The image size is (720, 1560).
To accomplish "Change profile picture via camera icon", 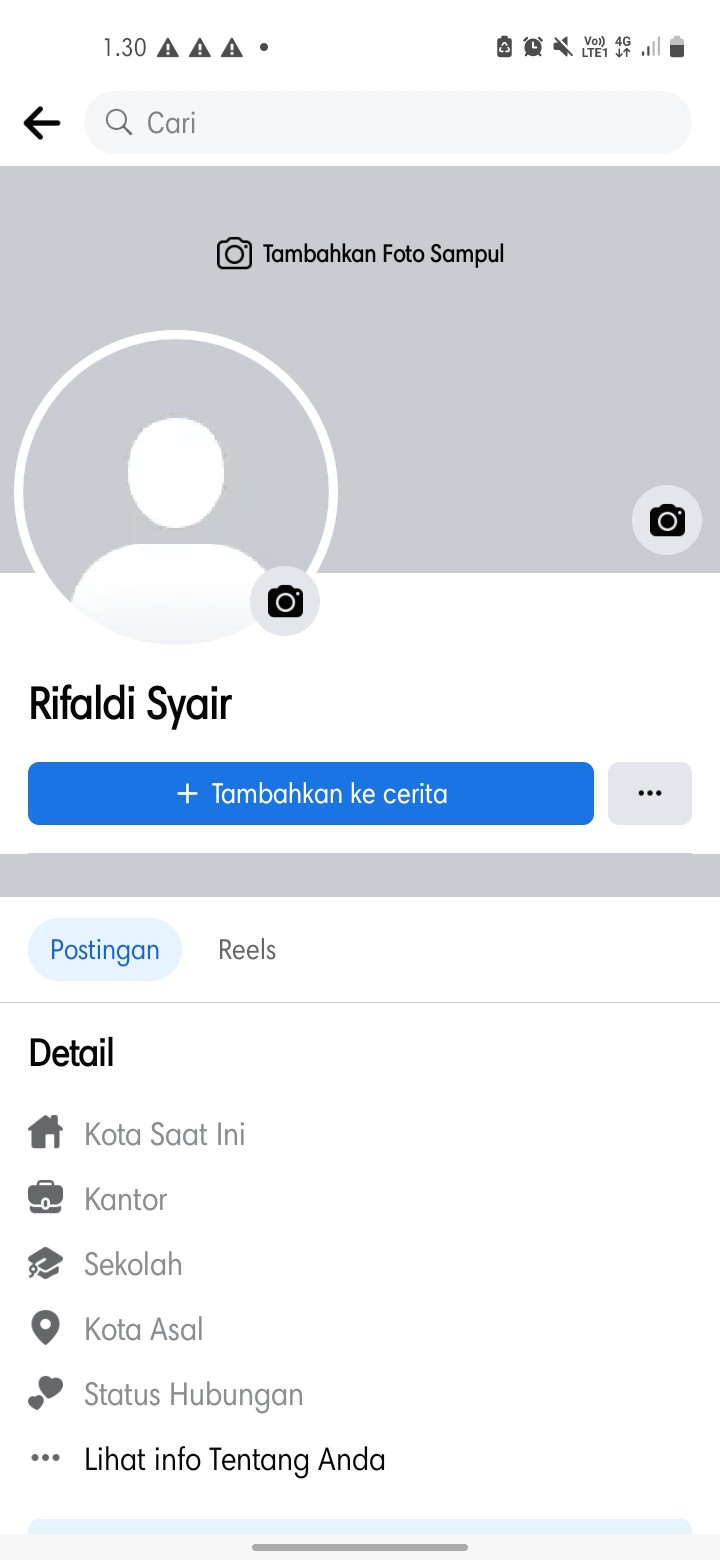I will click(285, 601).
